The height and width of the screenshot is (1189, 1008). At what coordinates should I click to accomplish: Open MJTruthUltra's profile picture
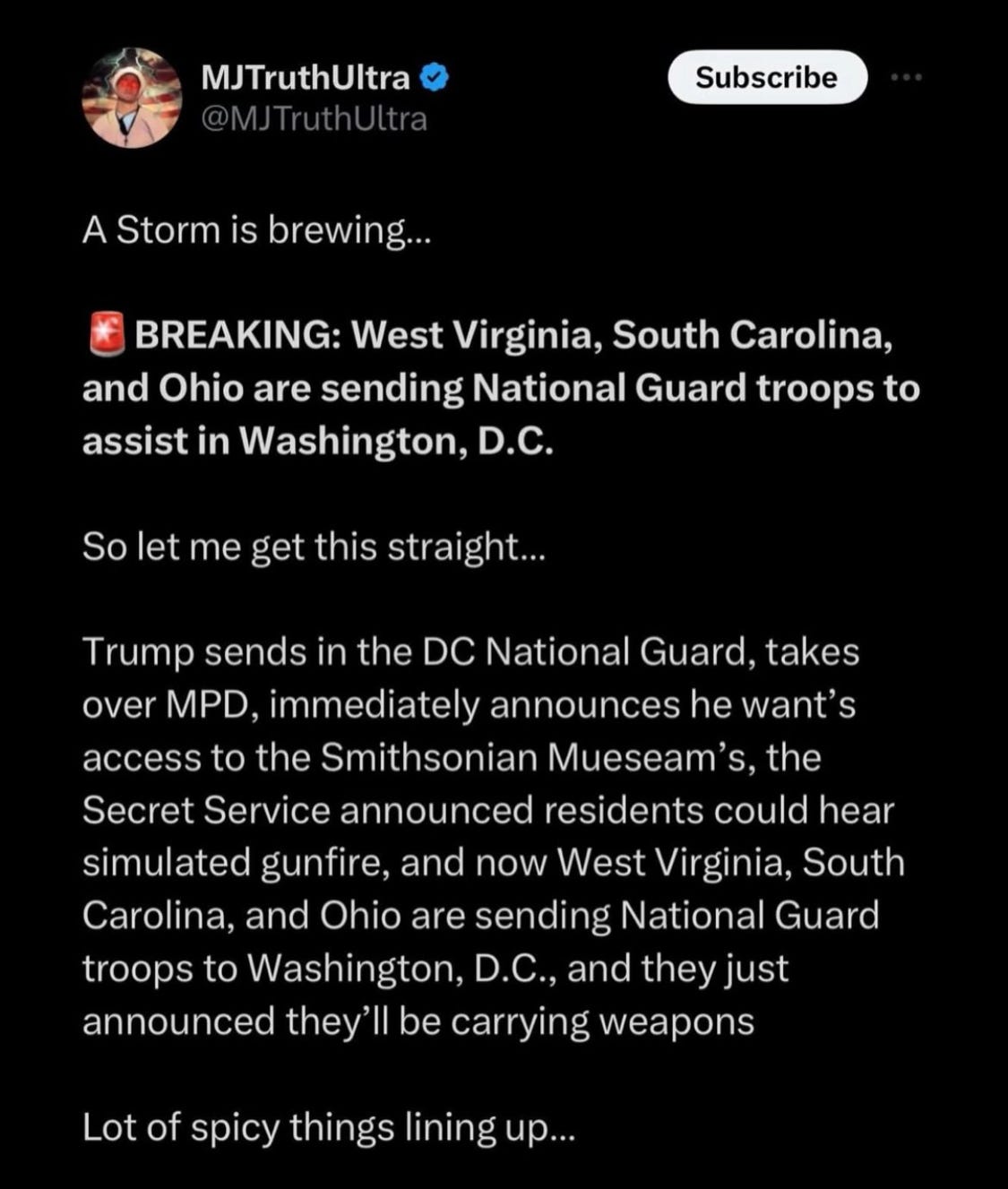pos(132,98)
